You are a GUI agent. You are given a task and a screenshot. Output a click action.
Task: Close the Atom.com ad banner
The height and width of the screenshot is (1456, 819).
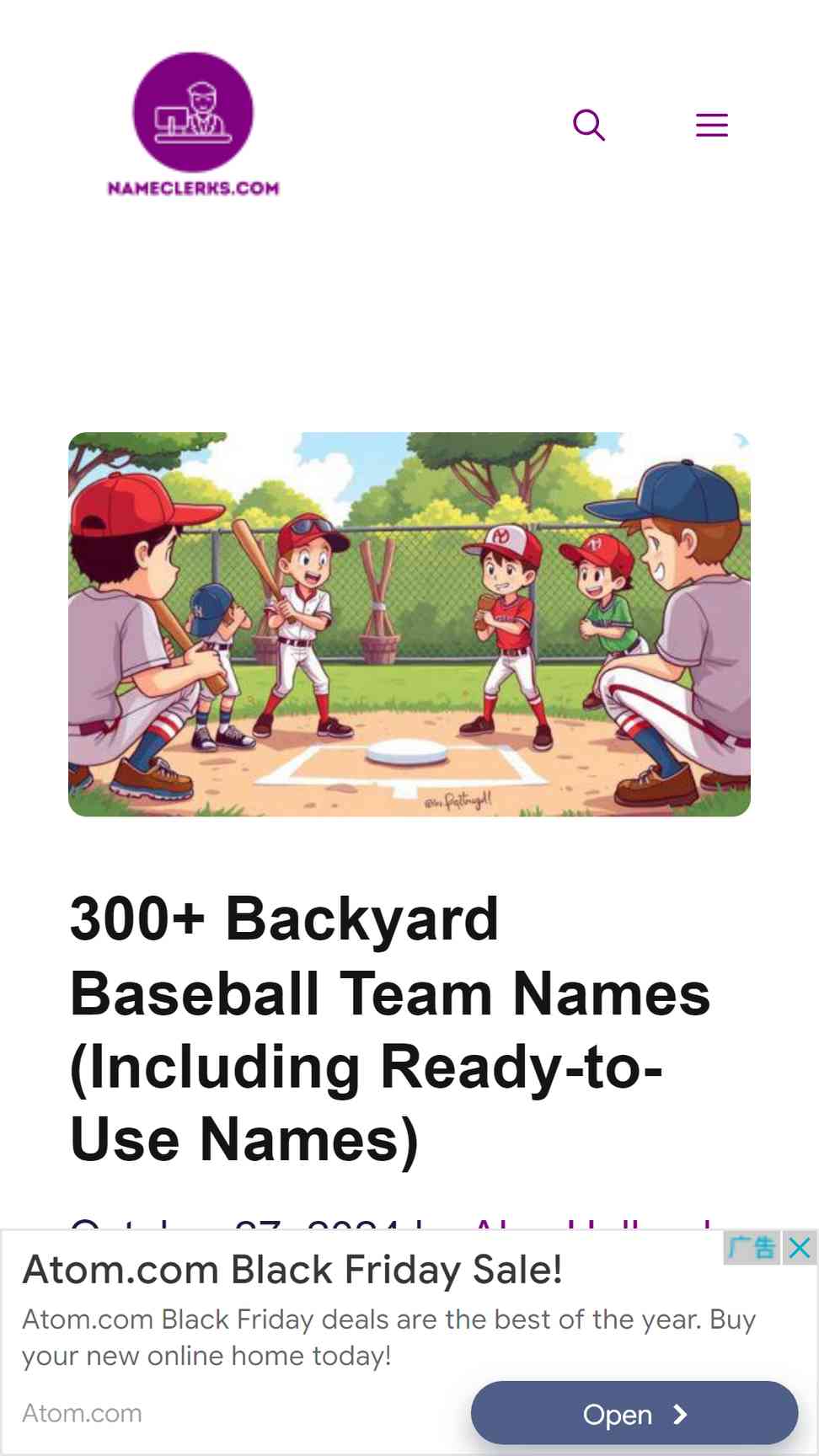800,1248
